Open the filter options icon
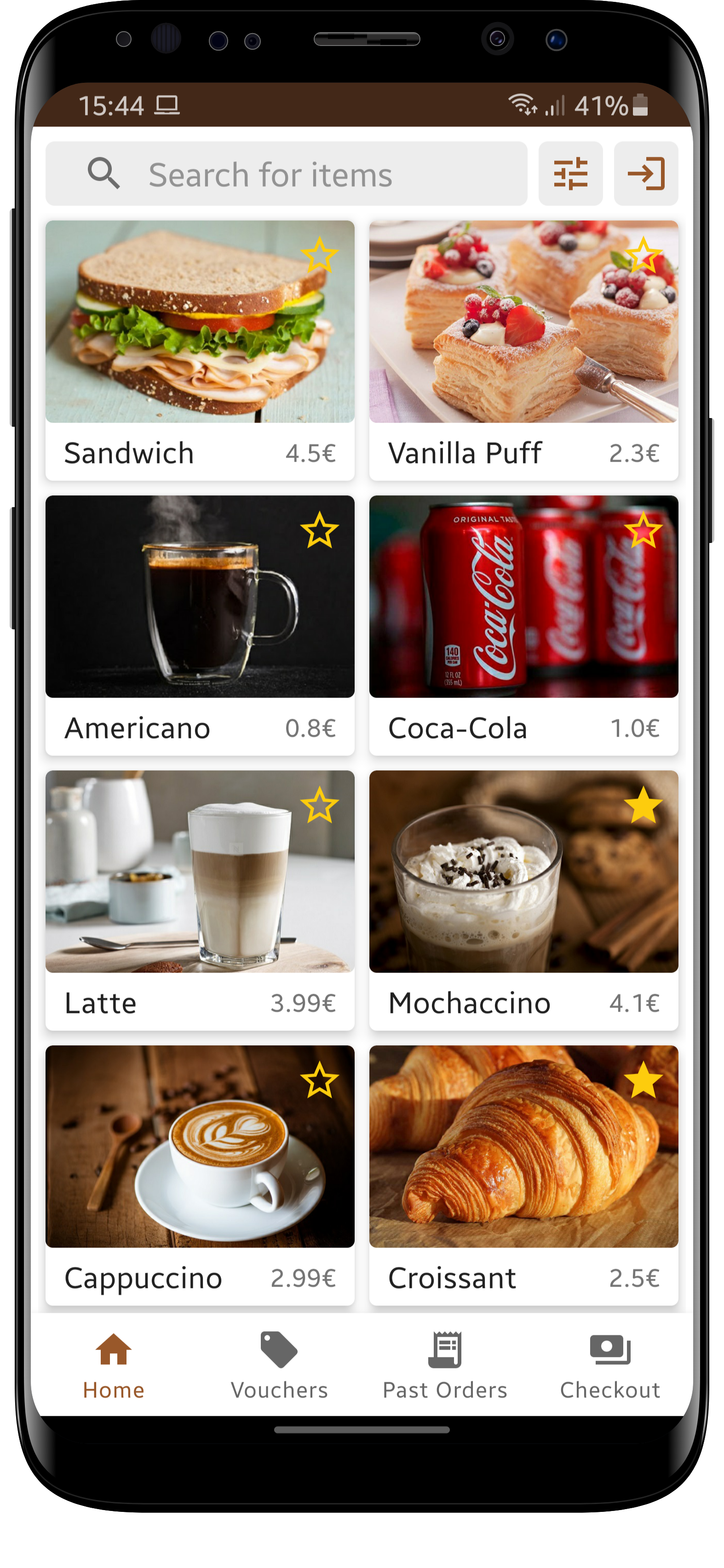The image size is (724, 1568). pyautogui.click(x=570, y=173)
